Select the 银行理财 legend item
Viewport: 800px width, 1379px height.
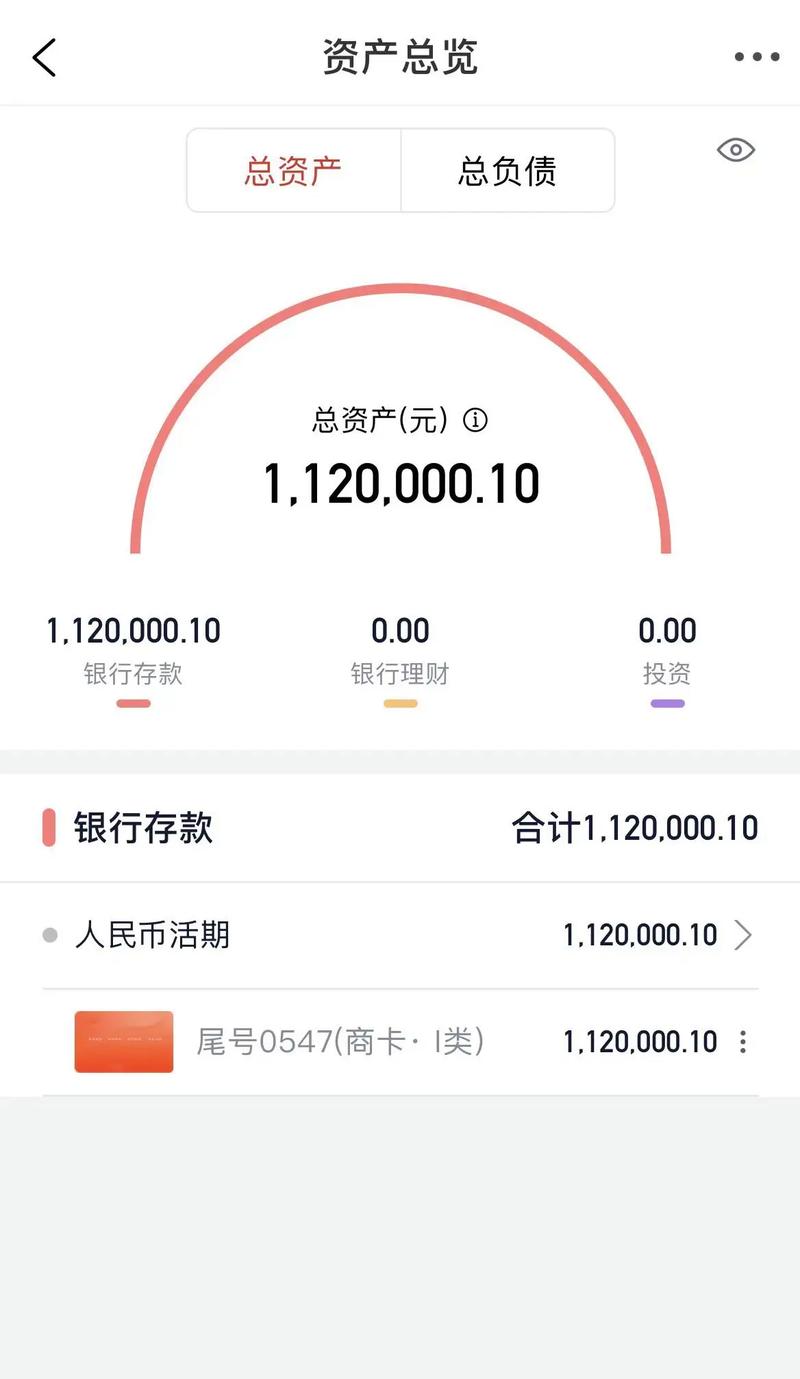tap(400, 674)
